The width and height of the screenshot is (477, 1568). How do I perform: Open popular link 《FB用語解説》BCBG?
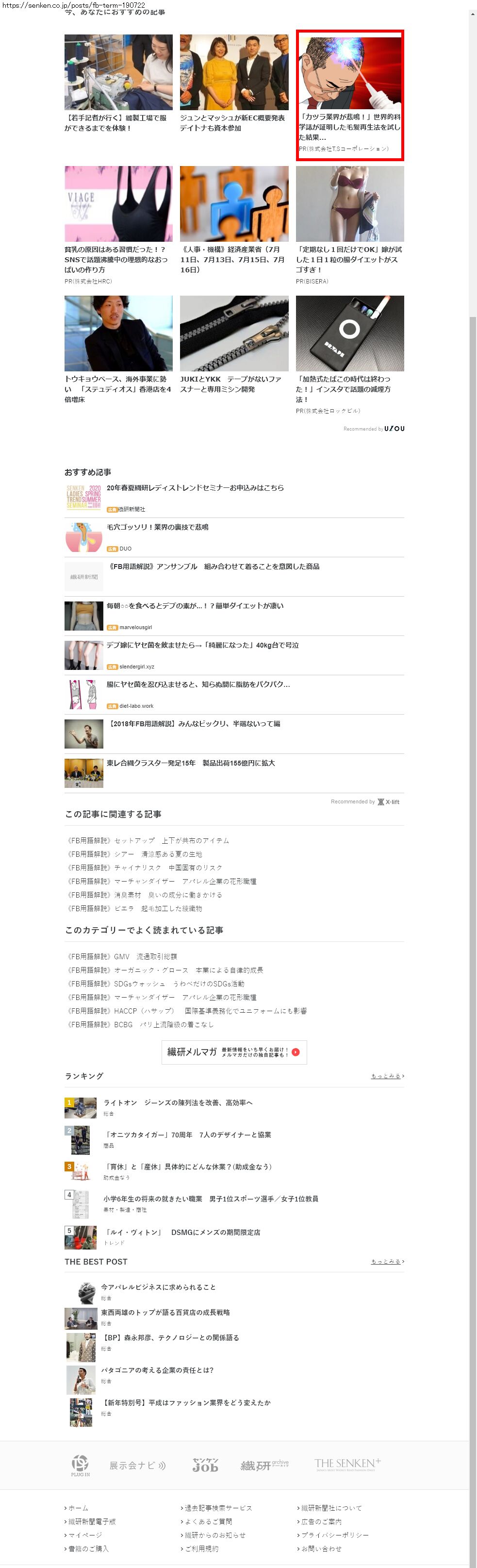pos(140,1024)
